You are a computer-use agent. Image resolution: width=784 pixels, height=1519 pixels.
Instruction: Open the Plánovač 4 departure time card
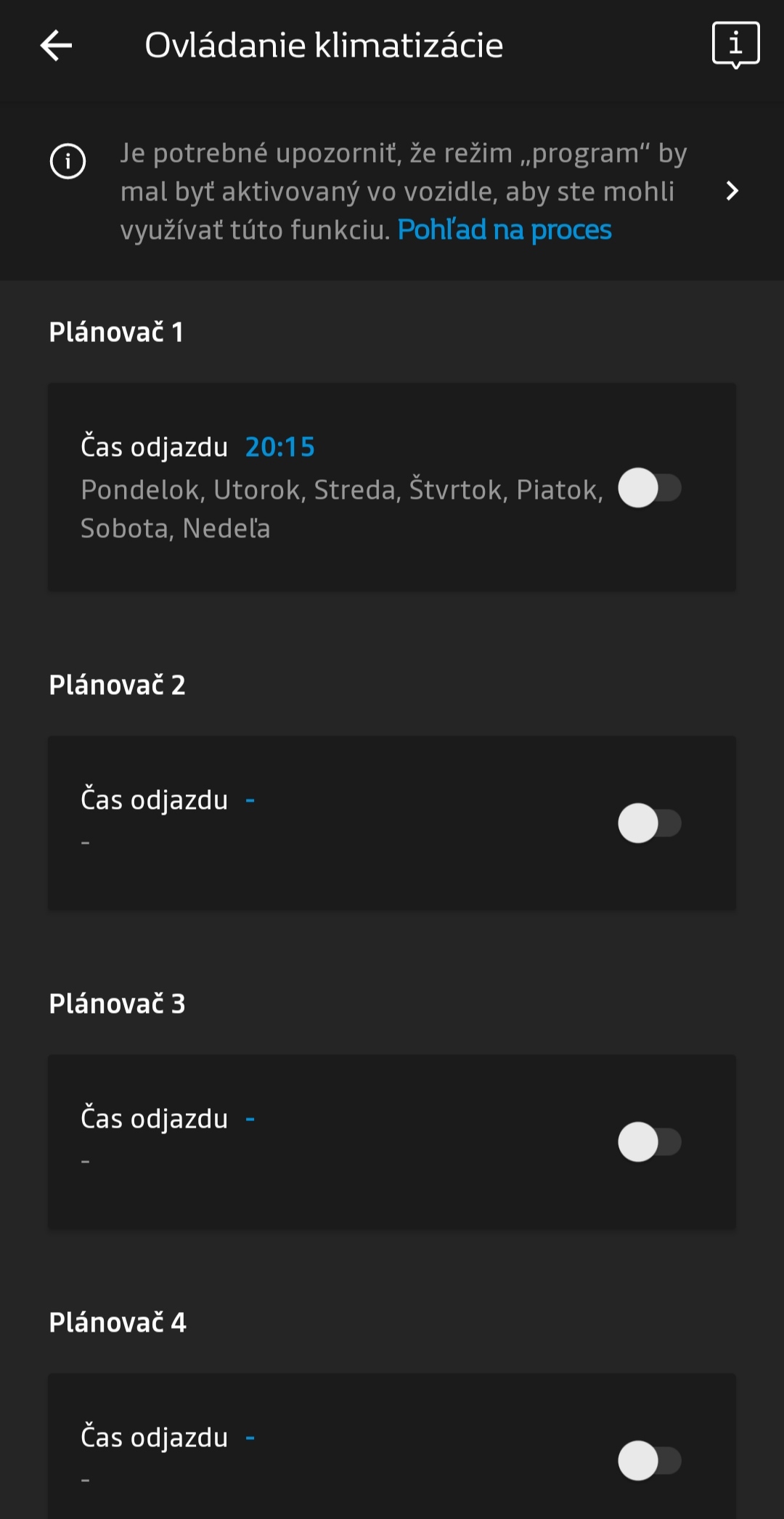tap(392, 1446)
